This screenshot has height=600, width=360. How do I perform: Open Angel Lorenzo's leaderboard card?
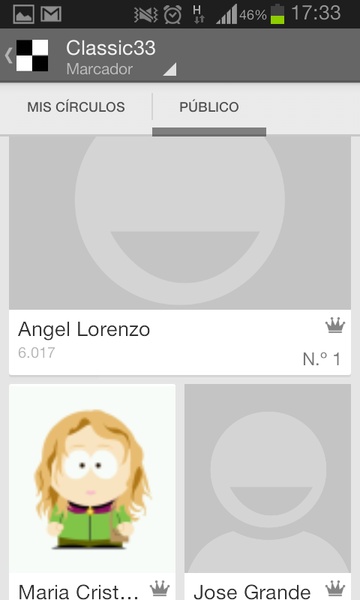(x=180, y=255)
